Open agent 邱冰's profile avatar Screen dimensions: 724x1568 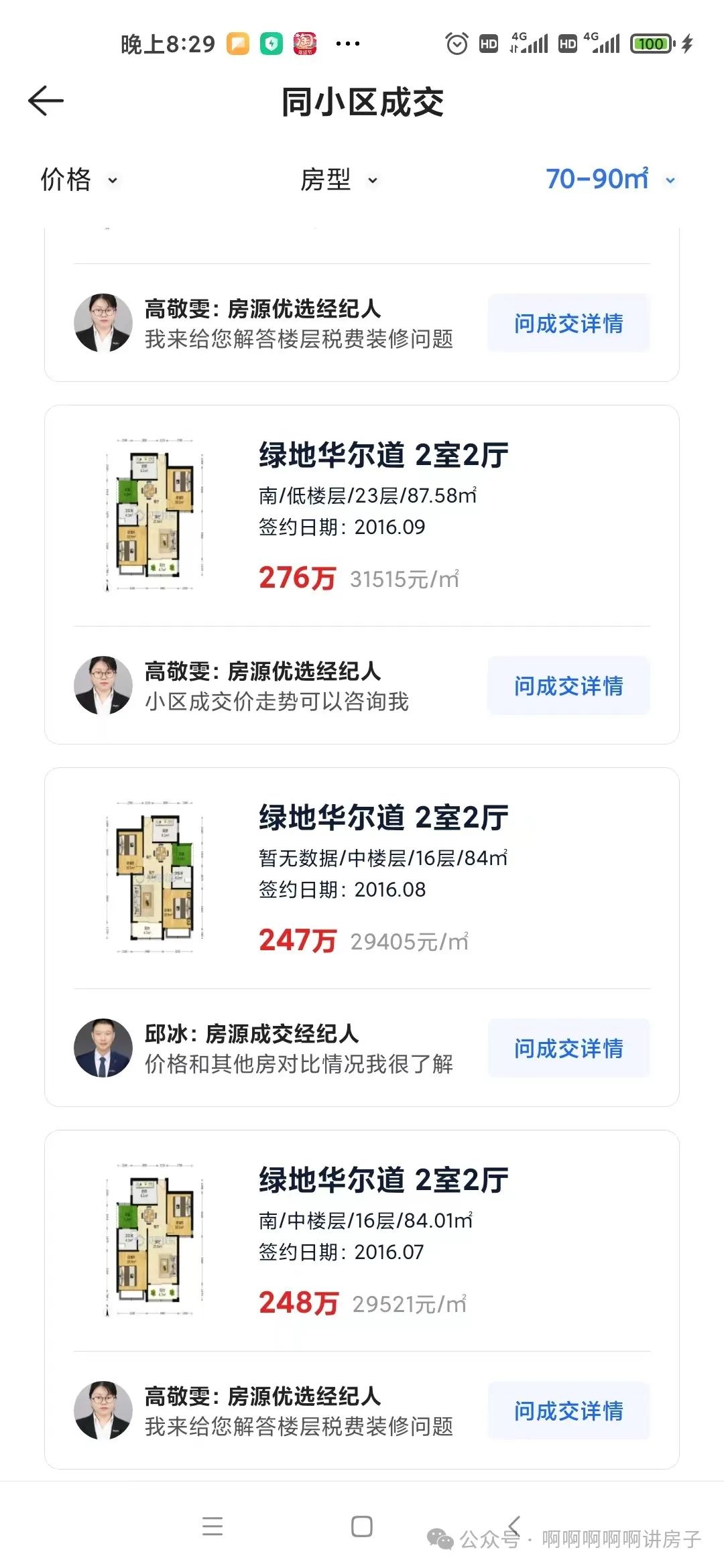[103, 1048]
